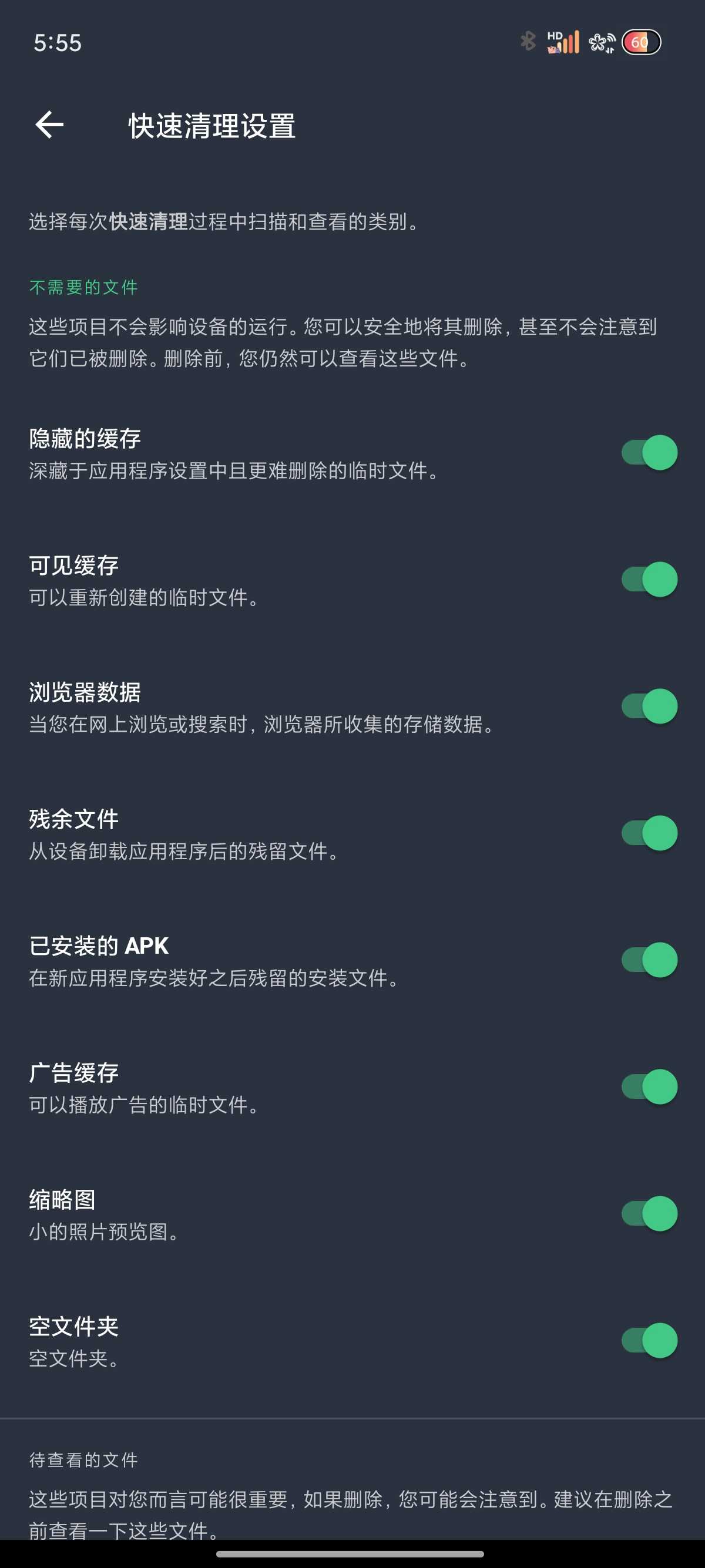The height and width of the screenshot is (1568, 705).
Task: Go back from 快速清理设置
Action: [49, 125]
